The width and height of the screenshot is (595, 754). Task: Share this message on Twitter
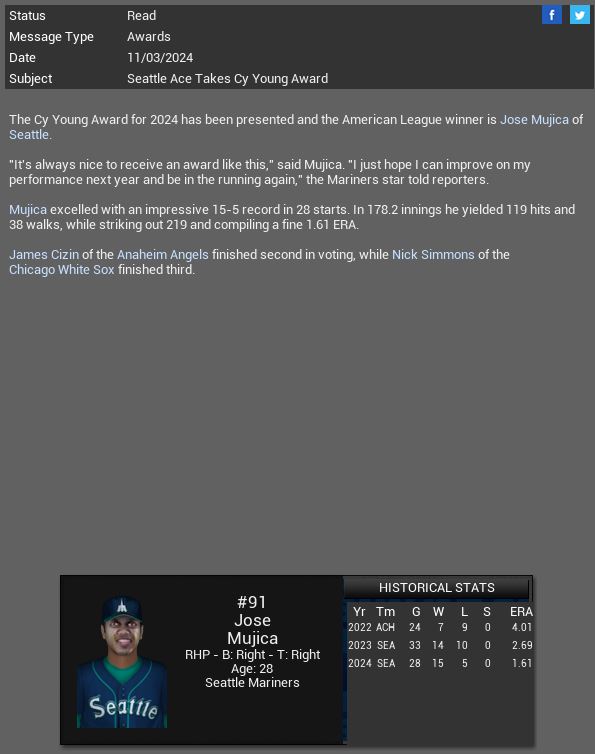point(580,15)
